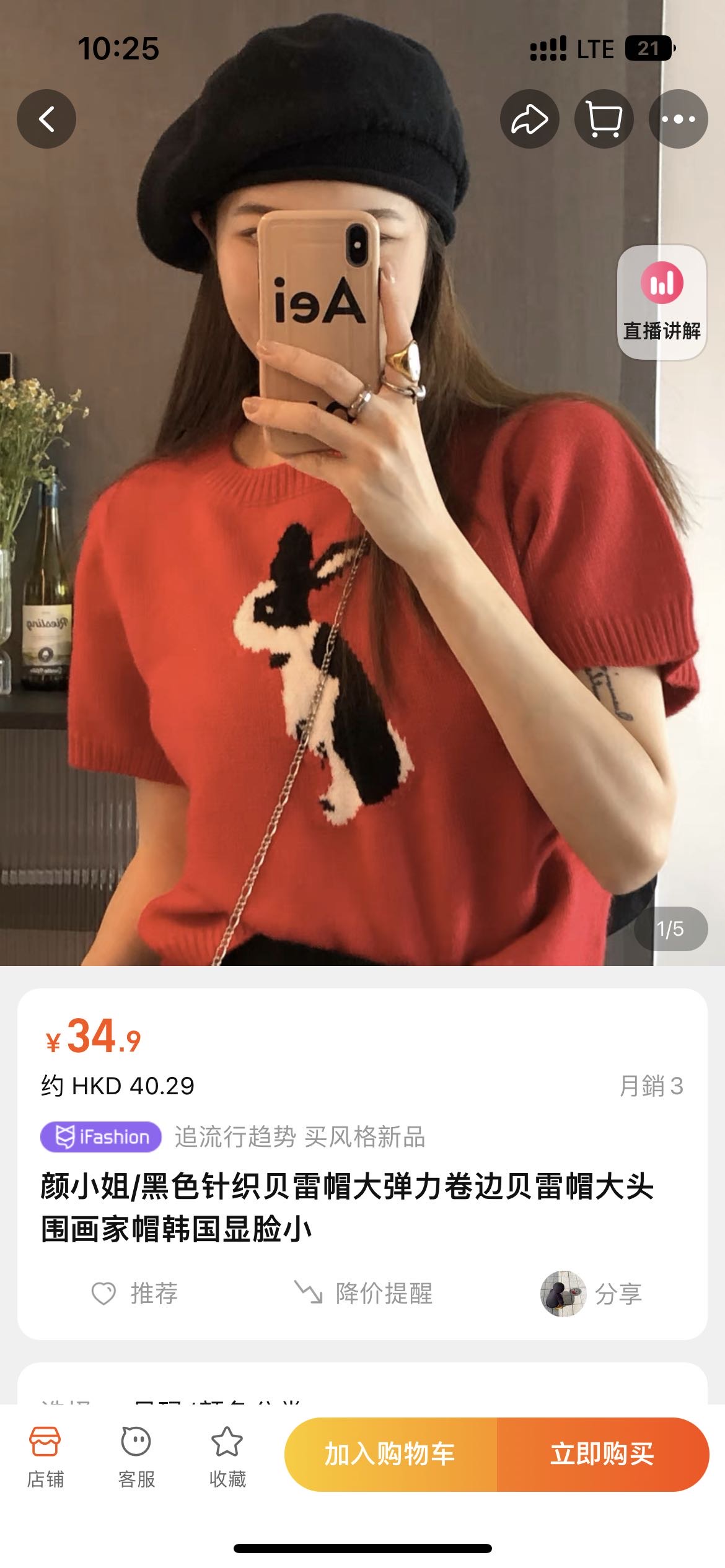Open the more options ellipsis menu

coord(679,118)
